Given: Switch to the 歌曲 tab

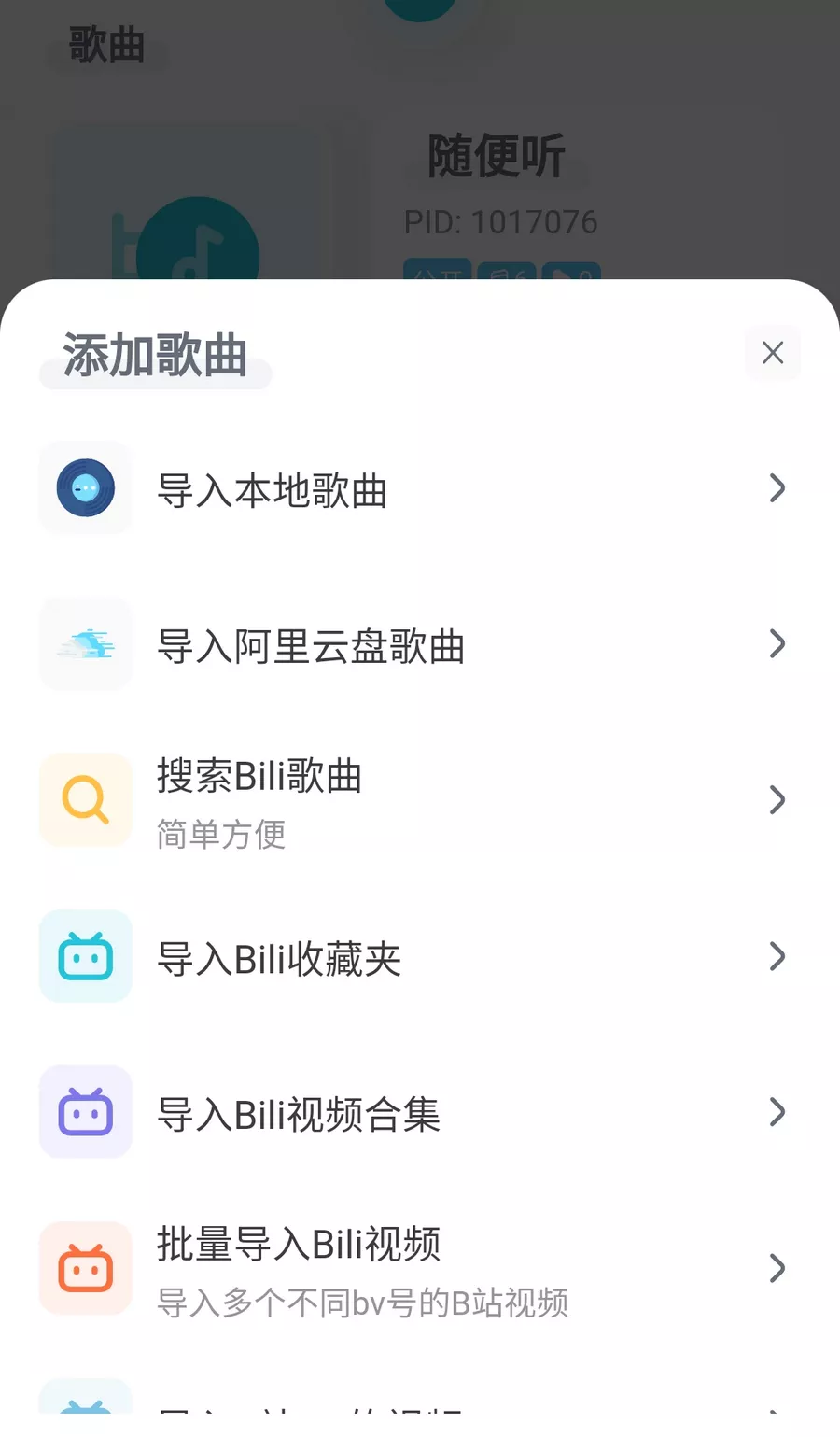Looking at the screenshot, I should point(105,44).
